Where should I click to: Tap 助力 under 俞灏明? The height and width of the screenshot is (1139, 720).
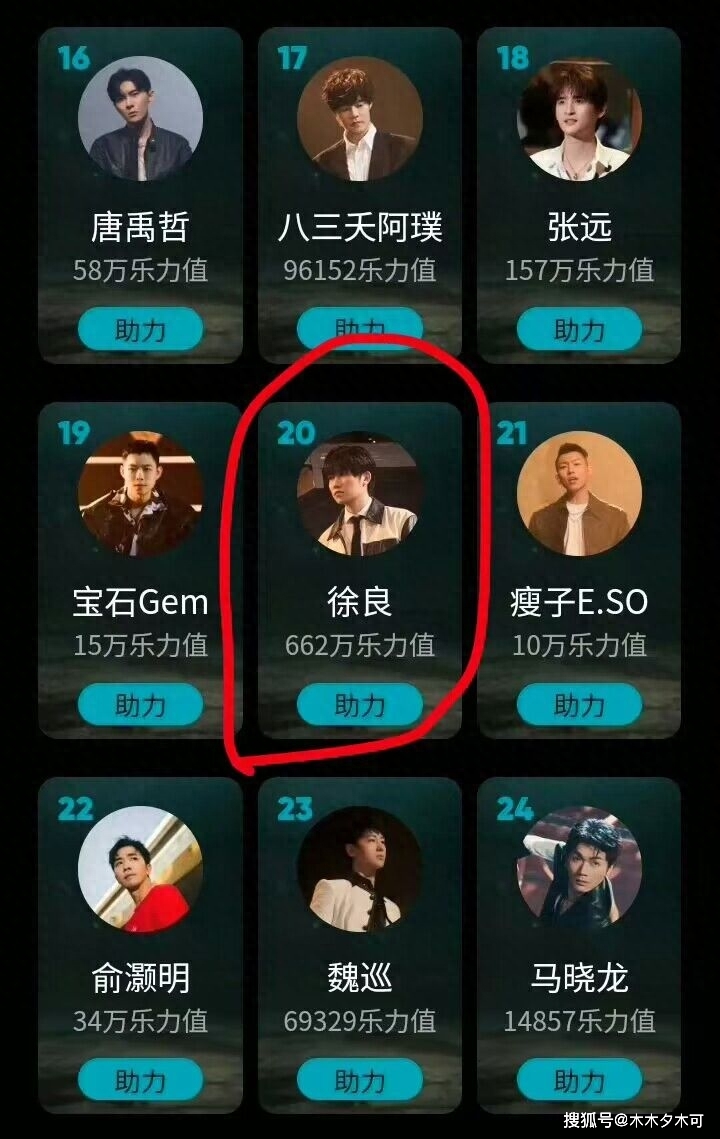tap(140, 1081)
